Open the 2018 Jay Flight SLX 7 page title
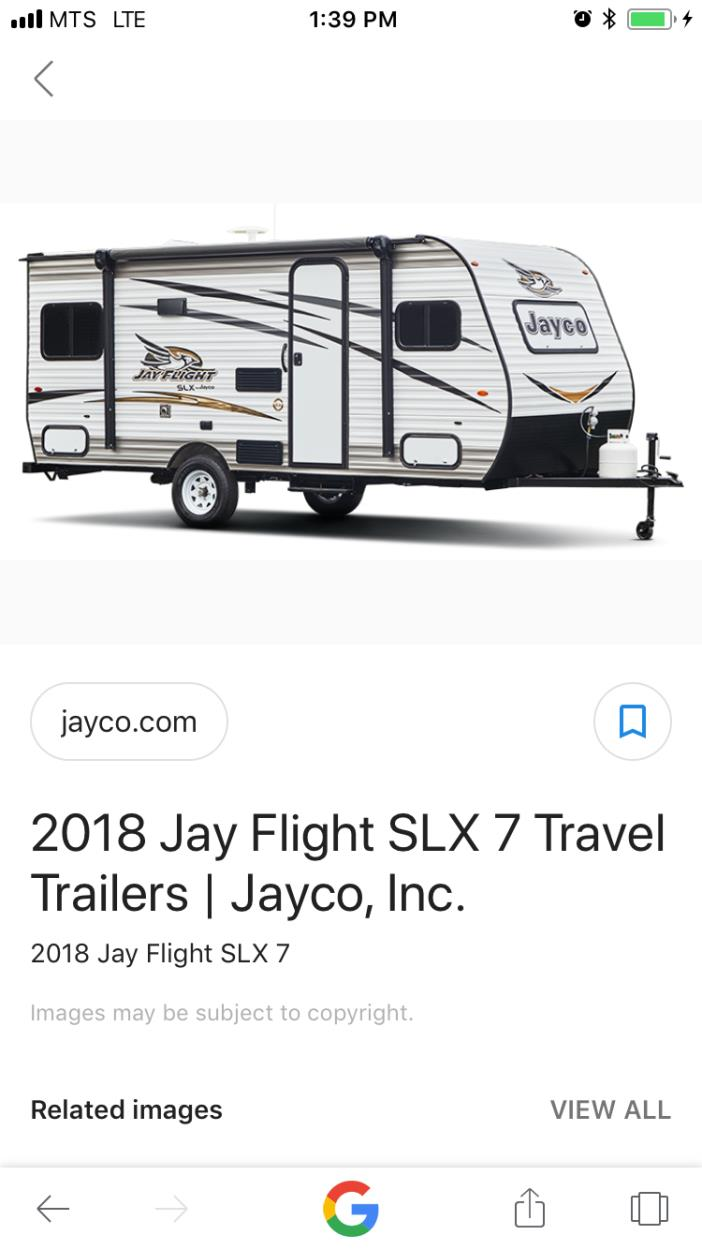 [347, 863]
